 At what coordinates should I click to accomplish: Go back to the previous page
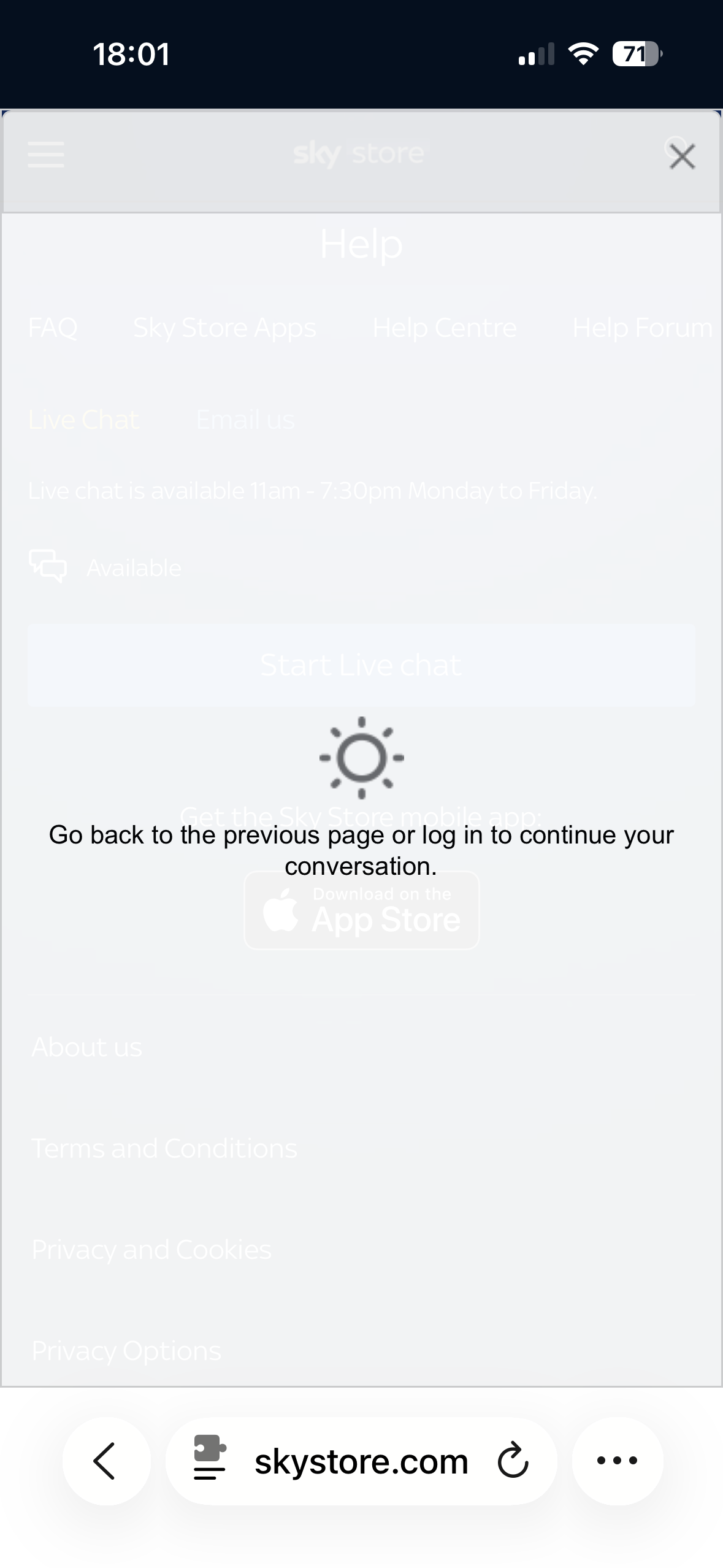[106, 1461]
